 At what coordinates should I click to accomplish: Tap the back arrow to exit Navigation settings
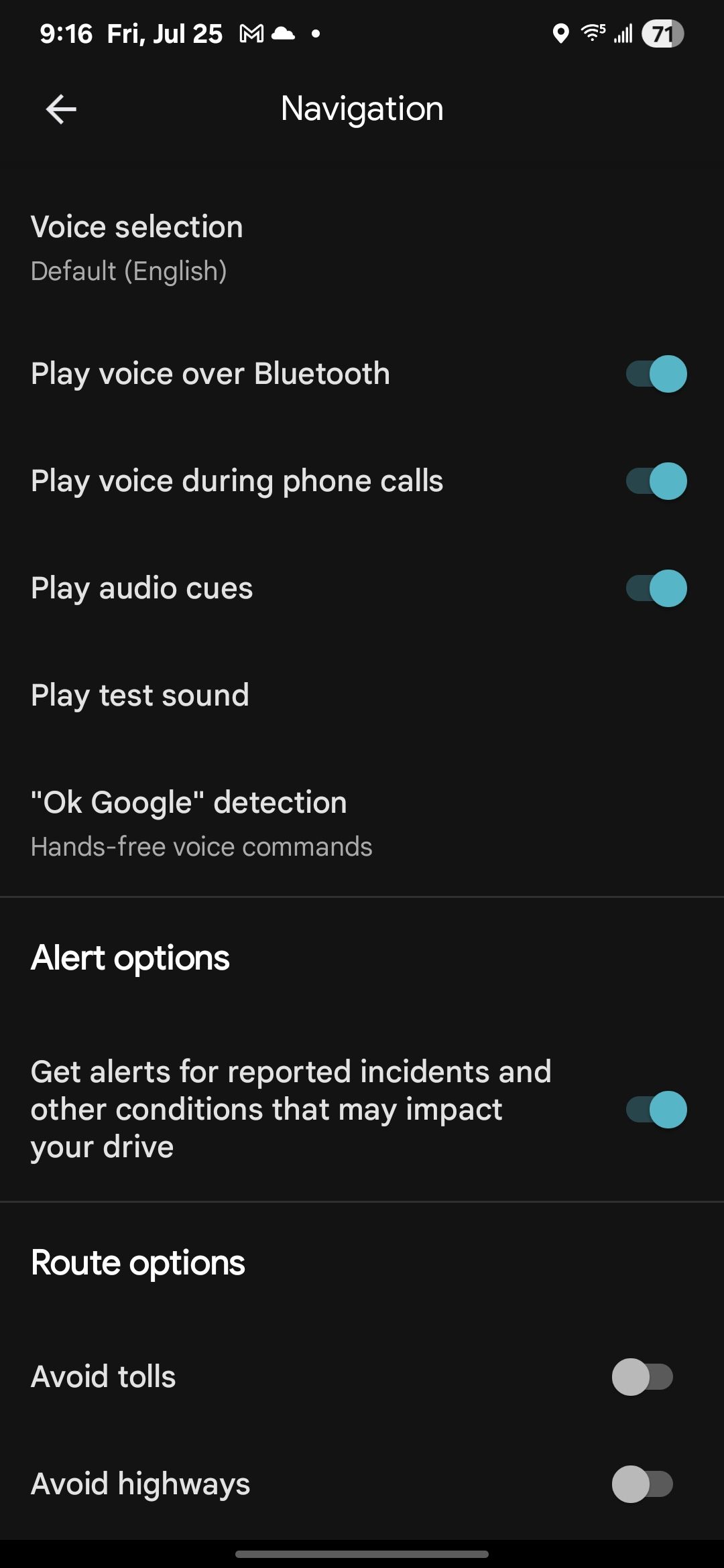(x=60, y=108)
